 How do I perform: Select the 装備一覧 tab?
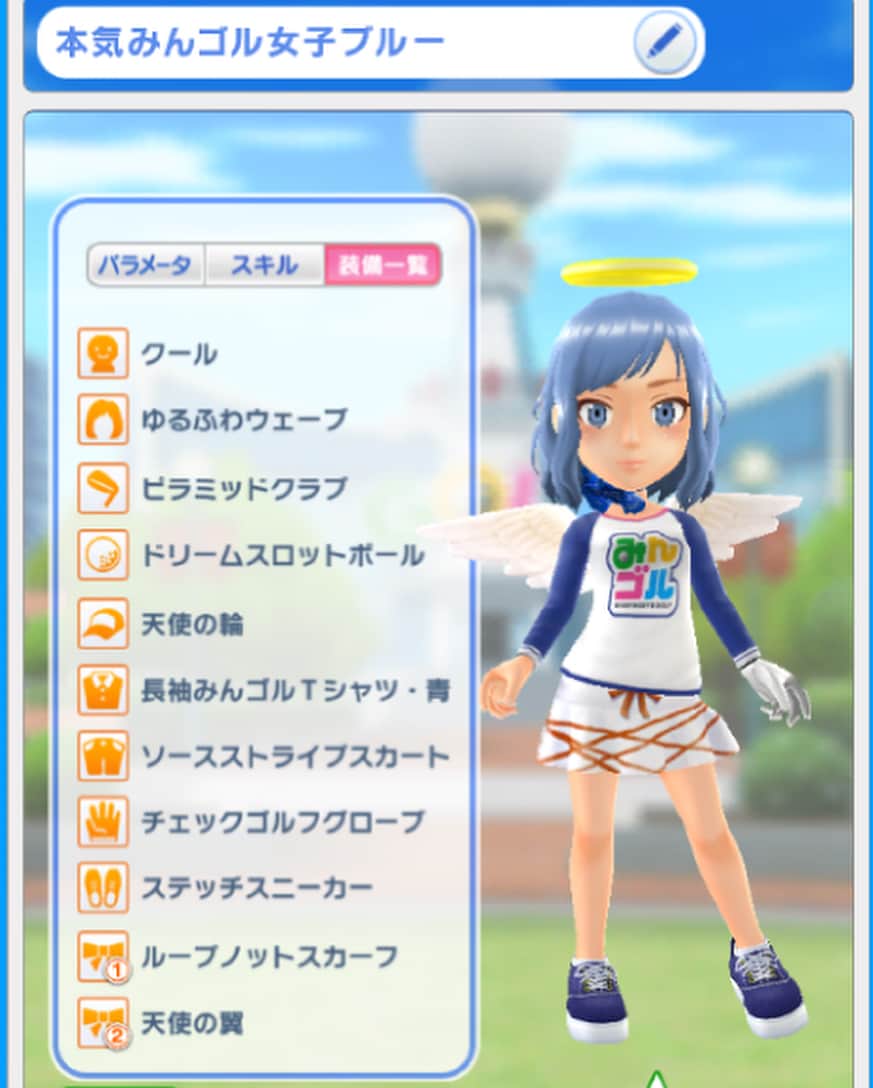pos(382,265)
